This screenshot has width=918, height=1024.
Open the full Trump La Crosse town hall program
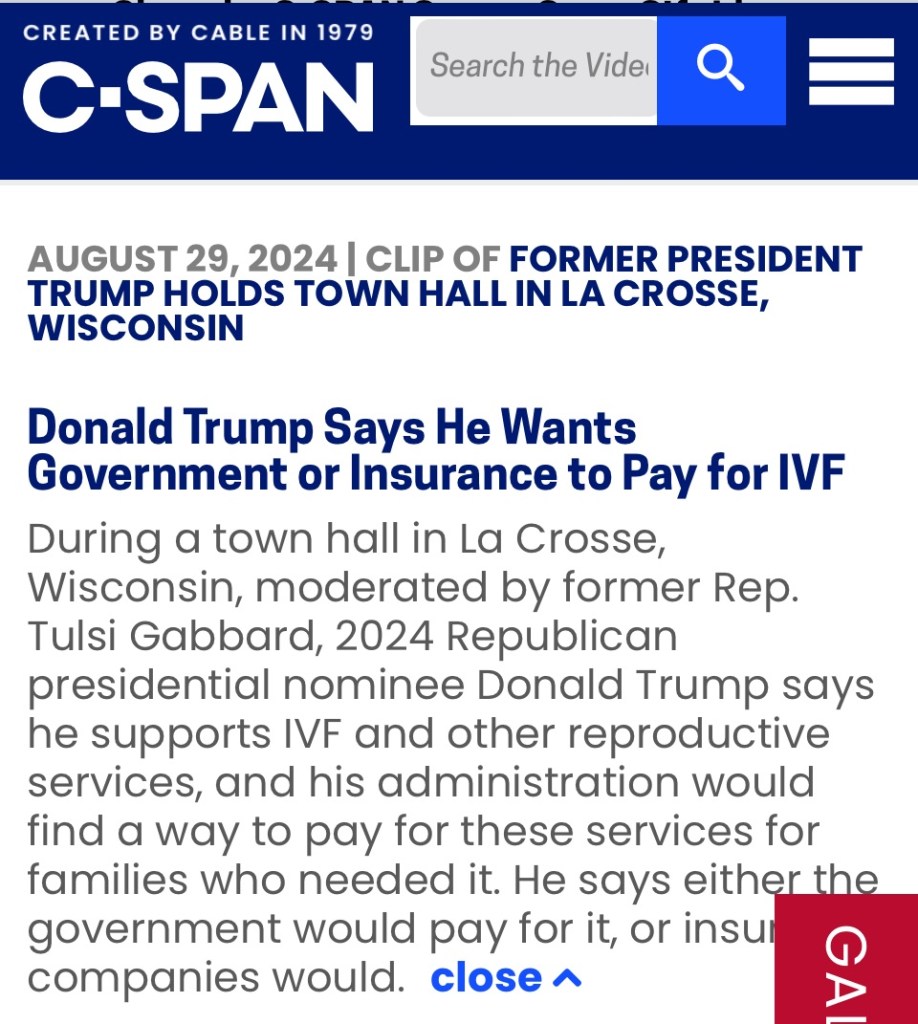coord(443,294)
